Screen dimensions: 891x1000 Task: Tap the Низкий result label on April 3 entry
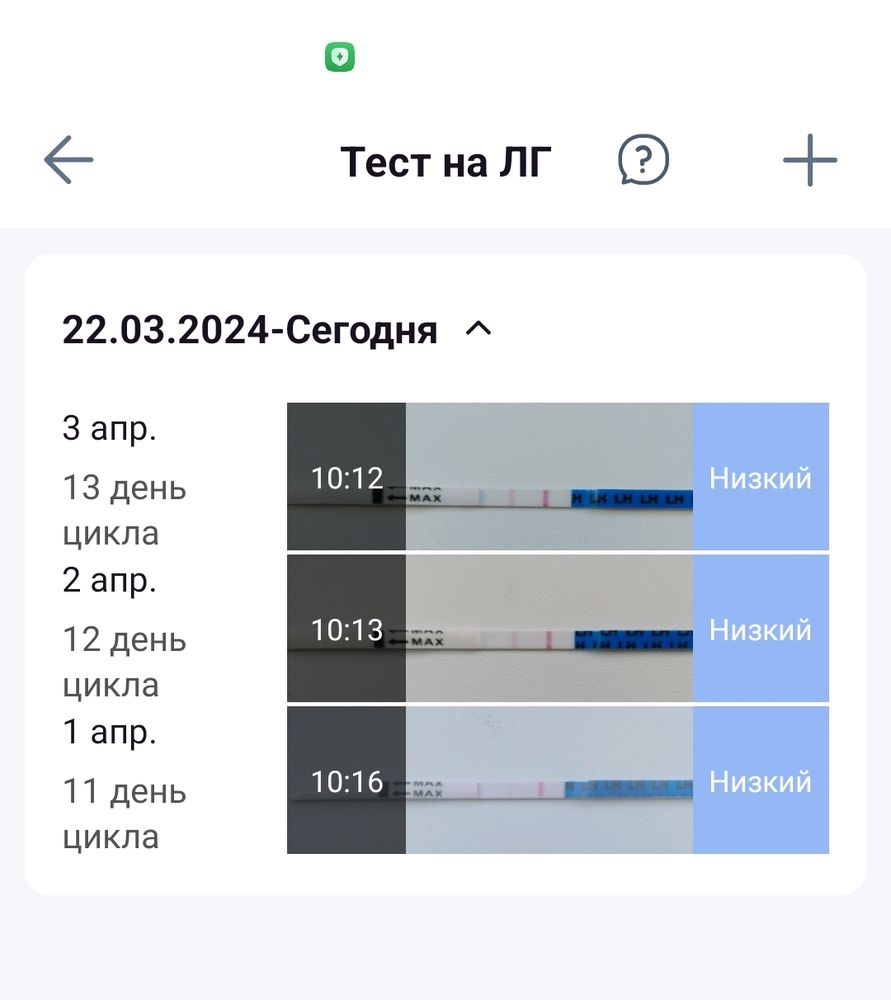pyautogui.click(x=761, y=478)
